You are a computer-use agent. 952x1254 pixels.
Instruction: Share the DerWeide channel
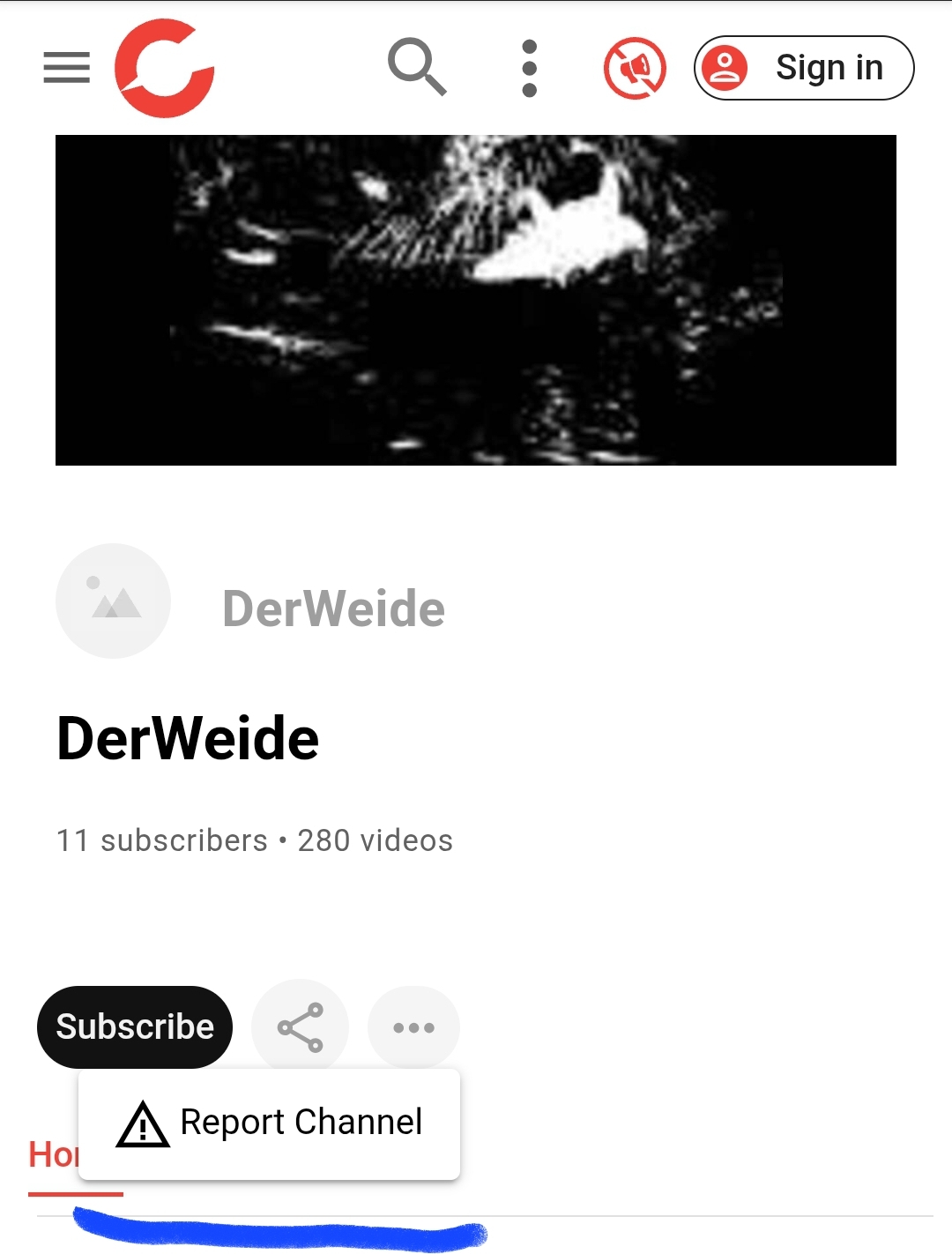[301, 1027]
